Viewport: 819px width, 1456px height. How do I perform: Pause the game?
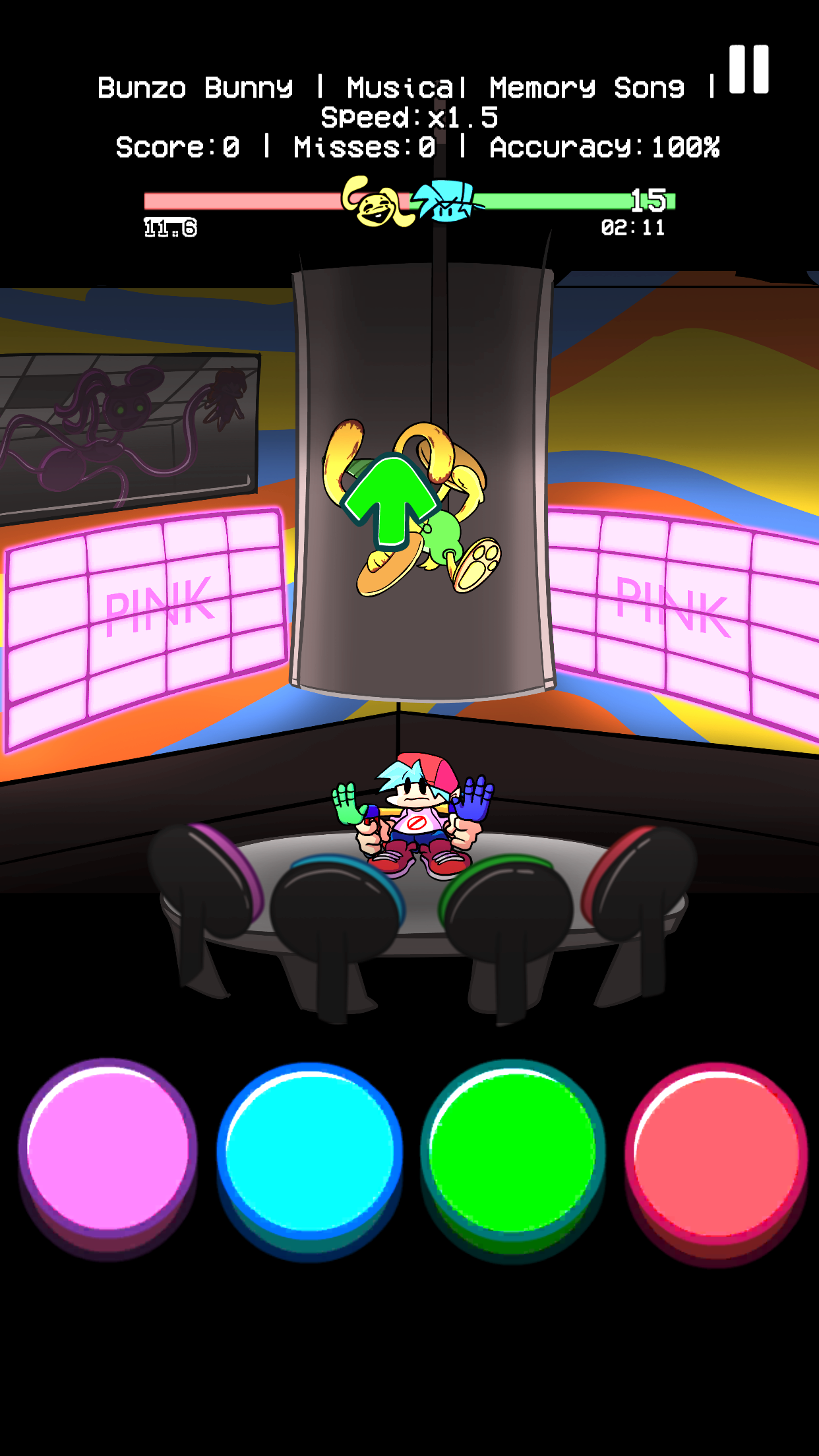[748, 69]
